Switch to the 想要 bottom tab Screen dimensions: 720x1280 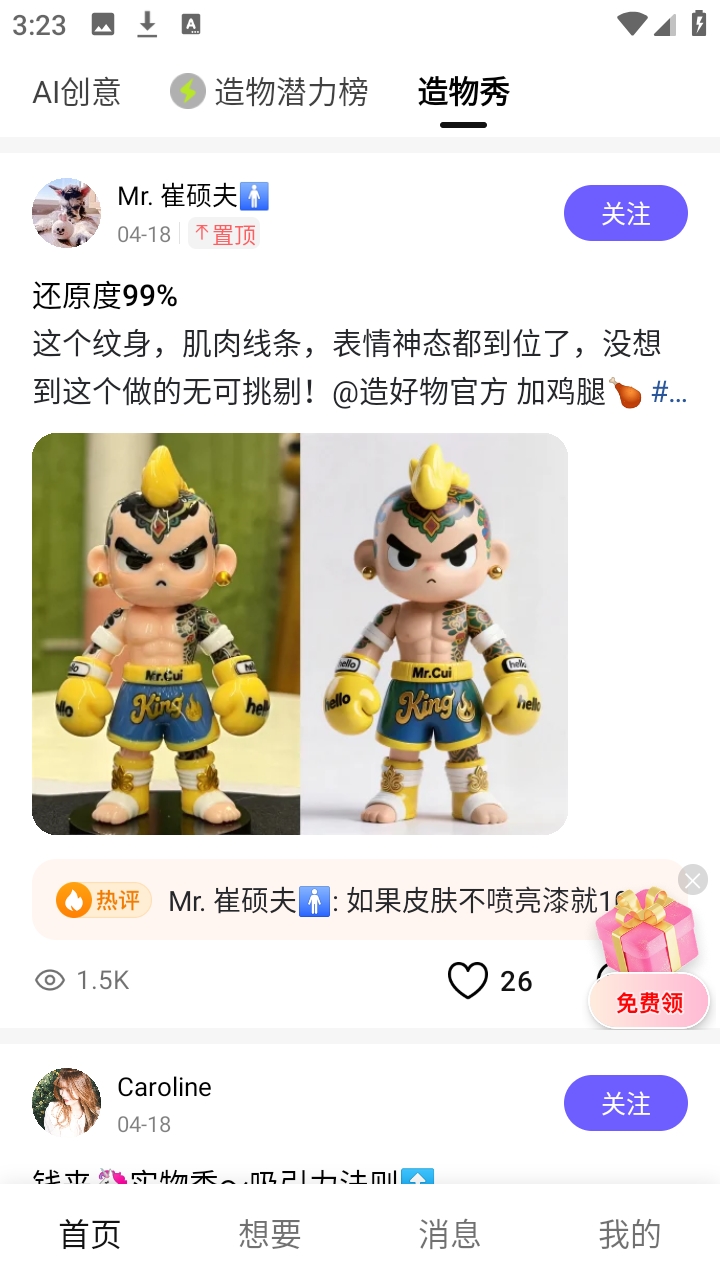click(270, 1234)
